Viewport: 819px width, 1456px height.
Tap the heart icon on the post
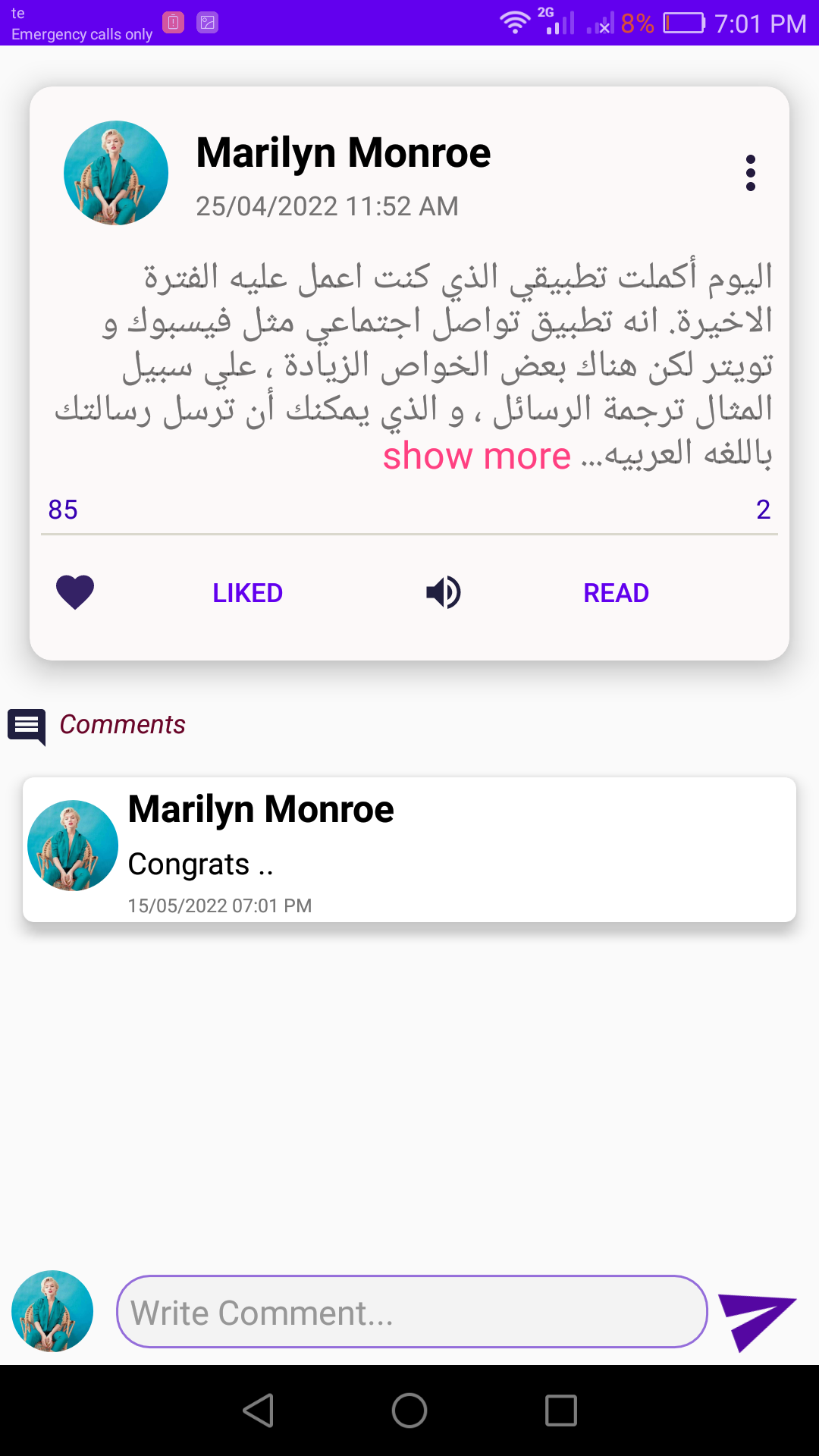tap(75, 592)
